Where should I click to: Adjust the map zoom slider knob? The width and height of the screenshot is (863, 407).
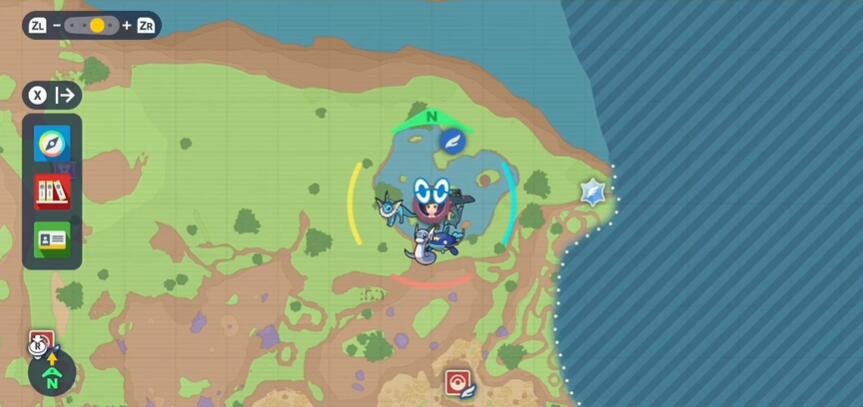click(x=97, y=26)
